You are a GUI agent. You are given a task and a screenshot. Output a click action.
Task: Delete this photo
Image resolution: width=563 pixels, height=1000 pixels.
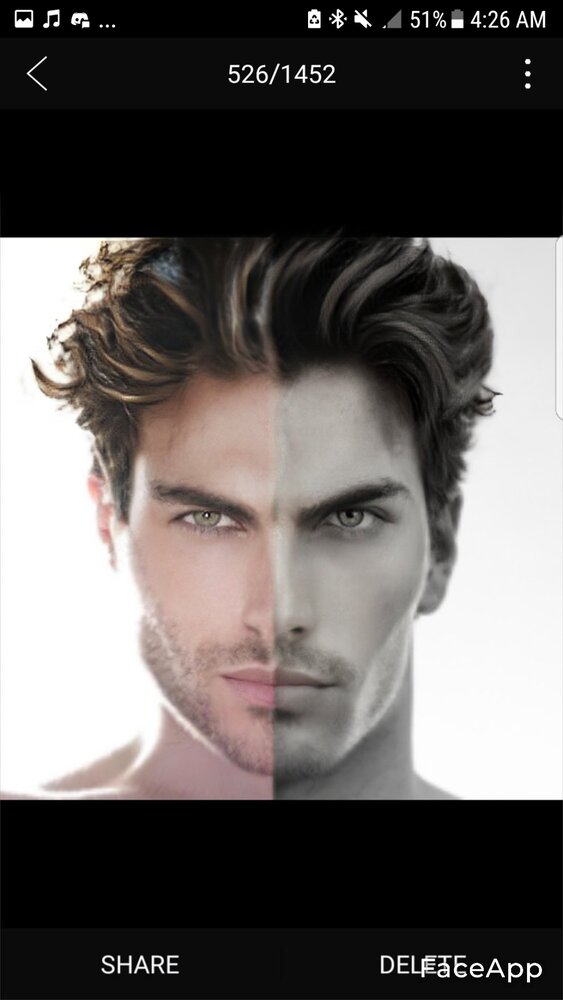(x=423, y=964)
